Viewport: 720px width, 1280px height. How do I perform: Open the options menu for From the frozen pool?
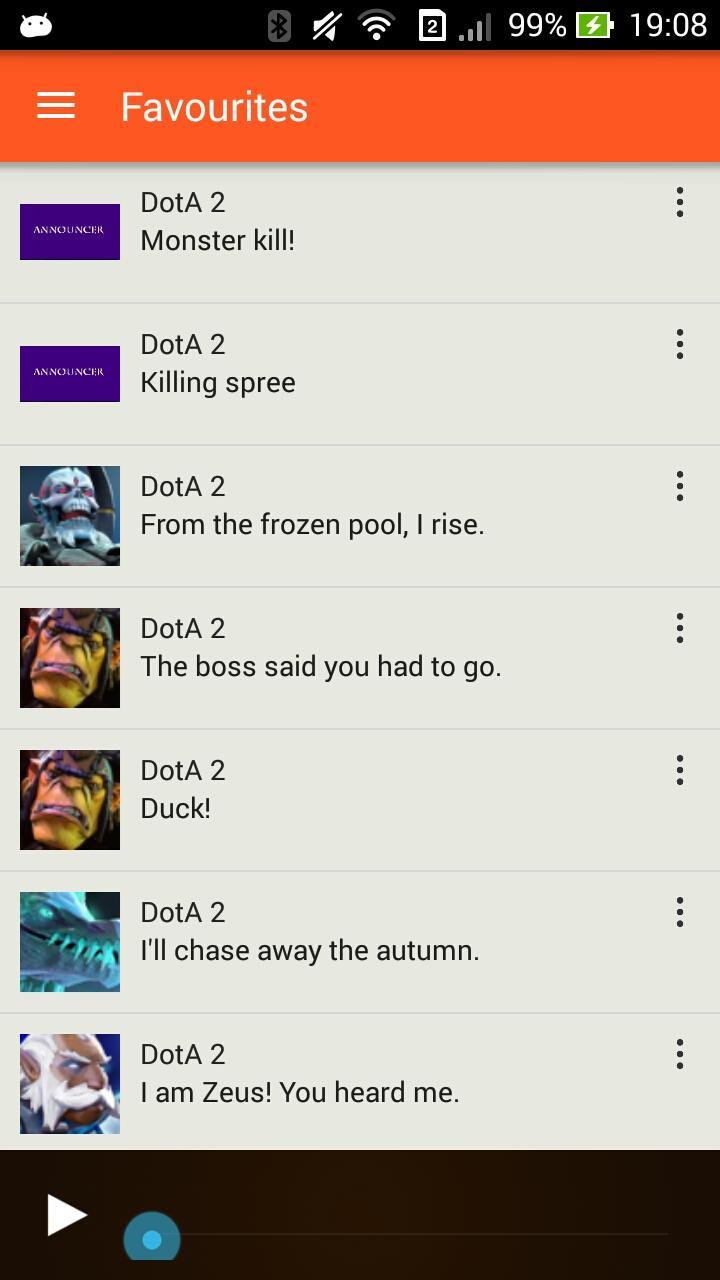tap(679, 486)
